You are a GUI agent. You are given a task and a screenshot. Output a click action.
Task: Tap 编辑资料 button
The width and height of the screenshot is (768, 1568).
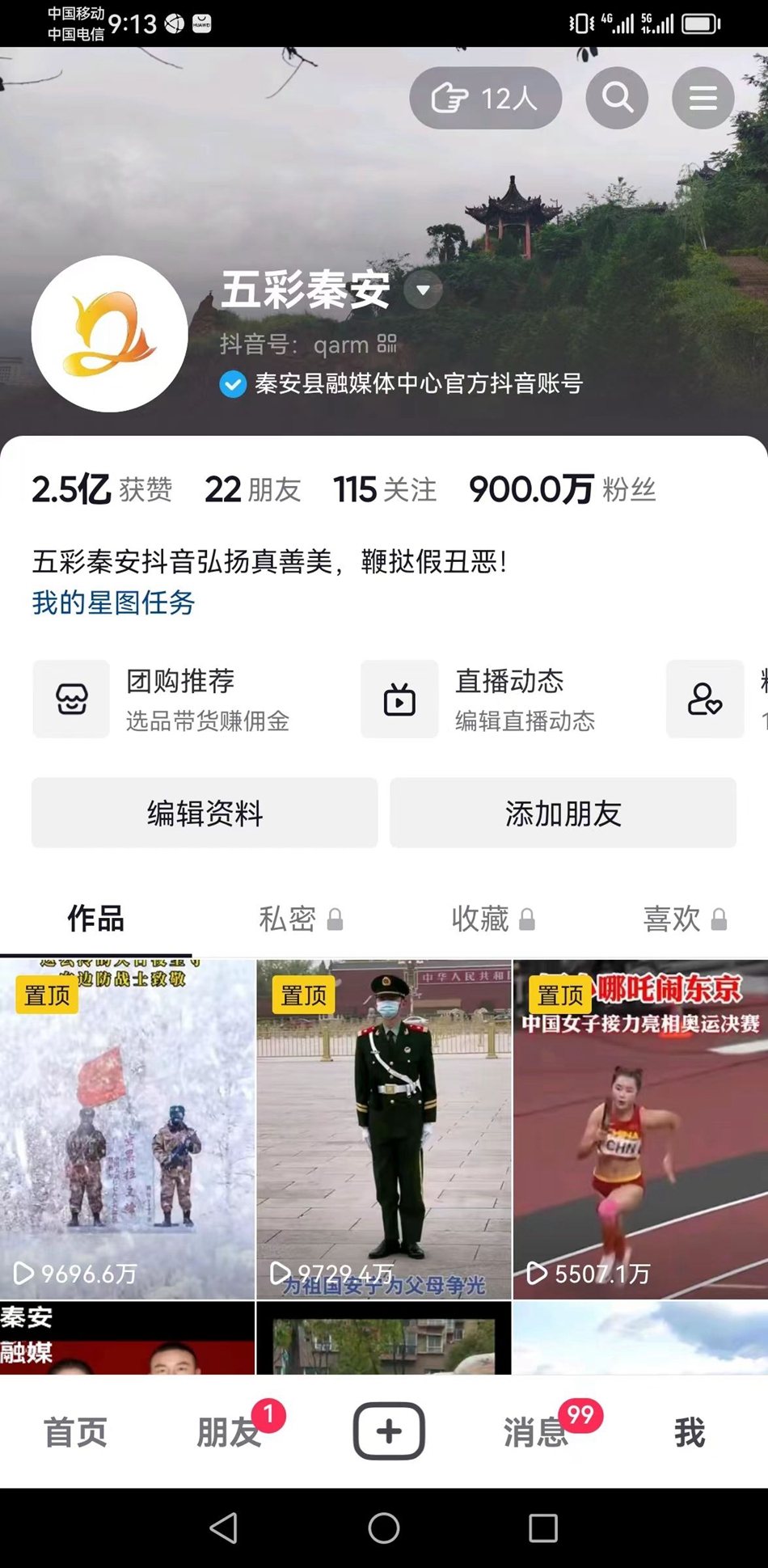(x=205, y=813)
